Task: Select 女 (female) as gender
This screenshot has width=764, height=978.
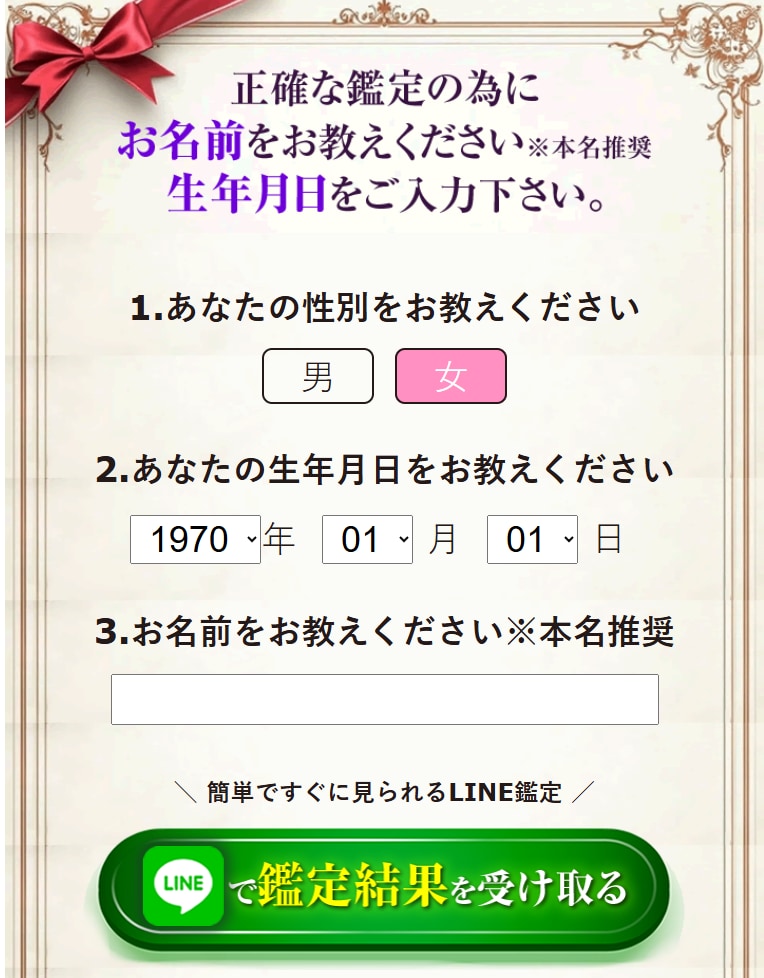Action: (451, 376)
